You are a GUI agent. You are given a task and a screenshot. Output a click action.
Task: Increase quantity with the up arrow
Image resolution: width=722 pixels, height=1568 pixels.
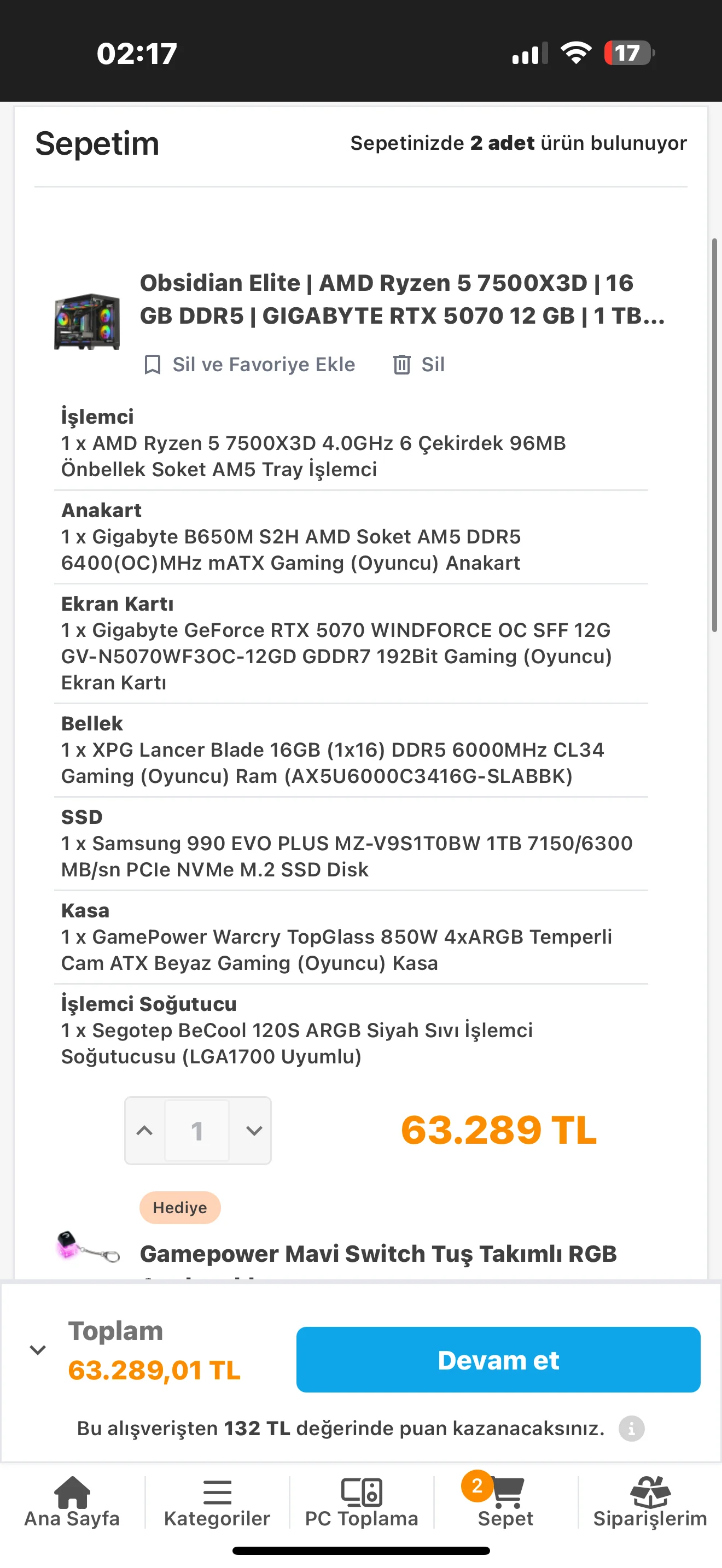pyautogui.click(x=144, y=1130)
